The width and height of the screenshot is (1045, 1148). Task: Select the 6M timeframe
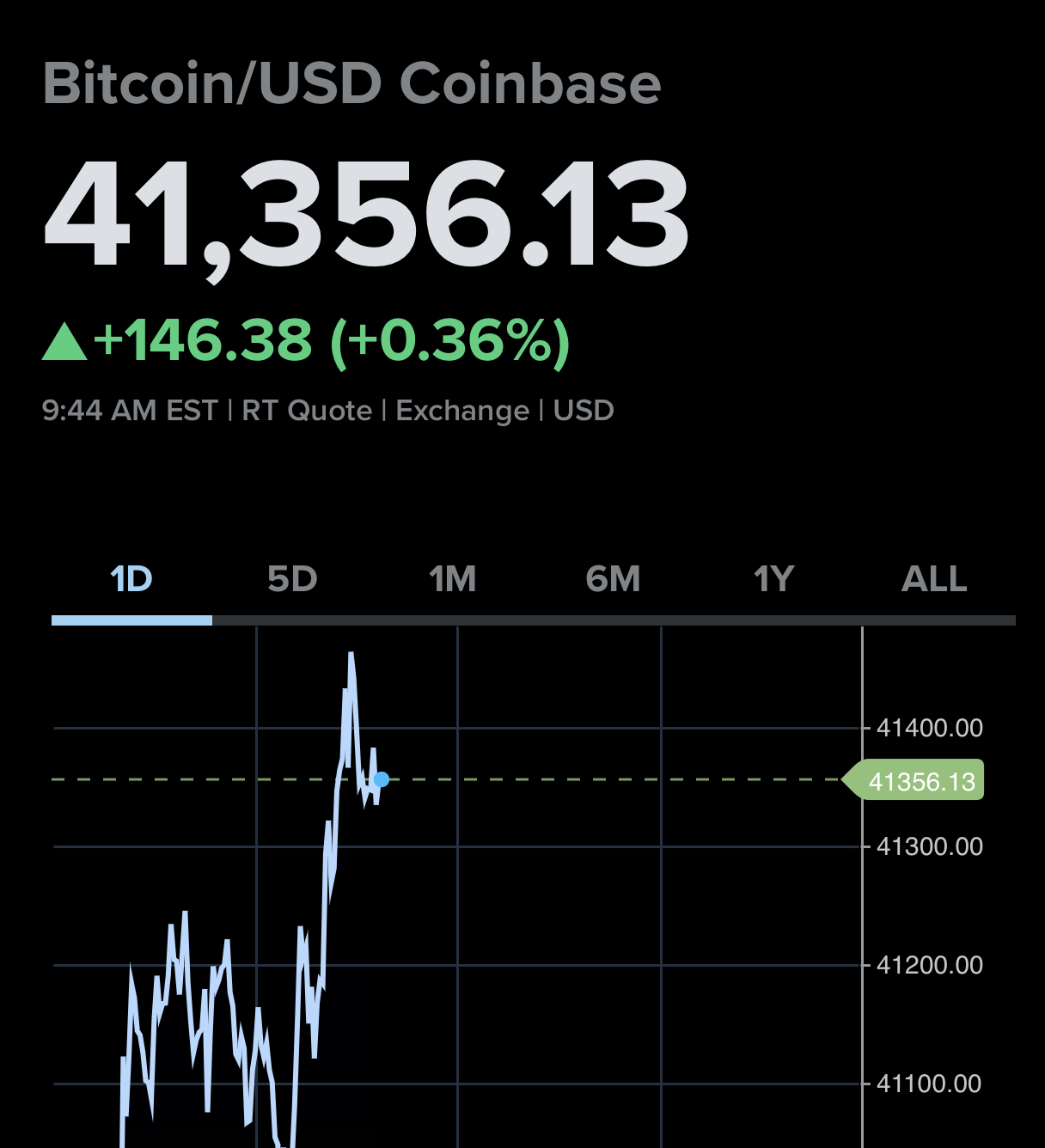[613, 579]
